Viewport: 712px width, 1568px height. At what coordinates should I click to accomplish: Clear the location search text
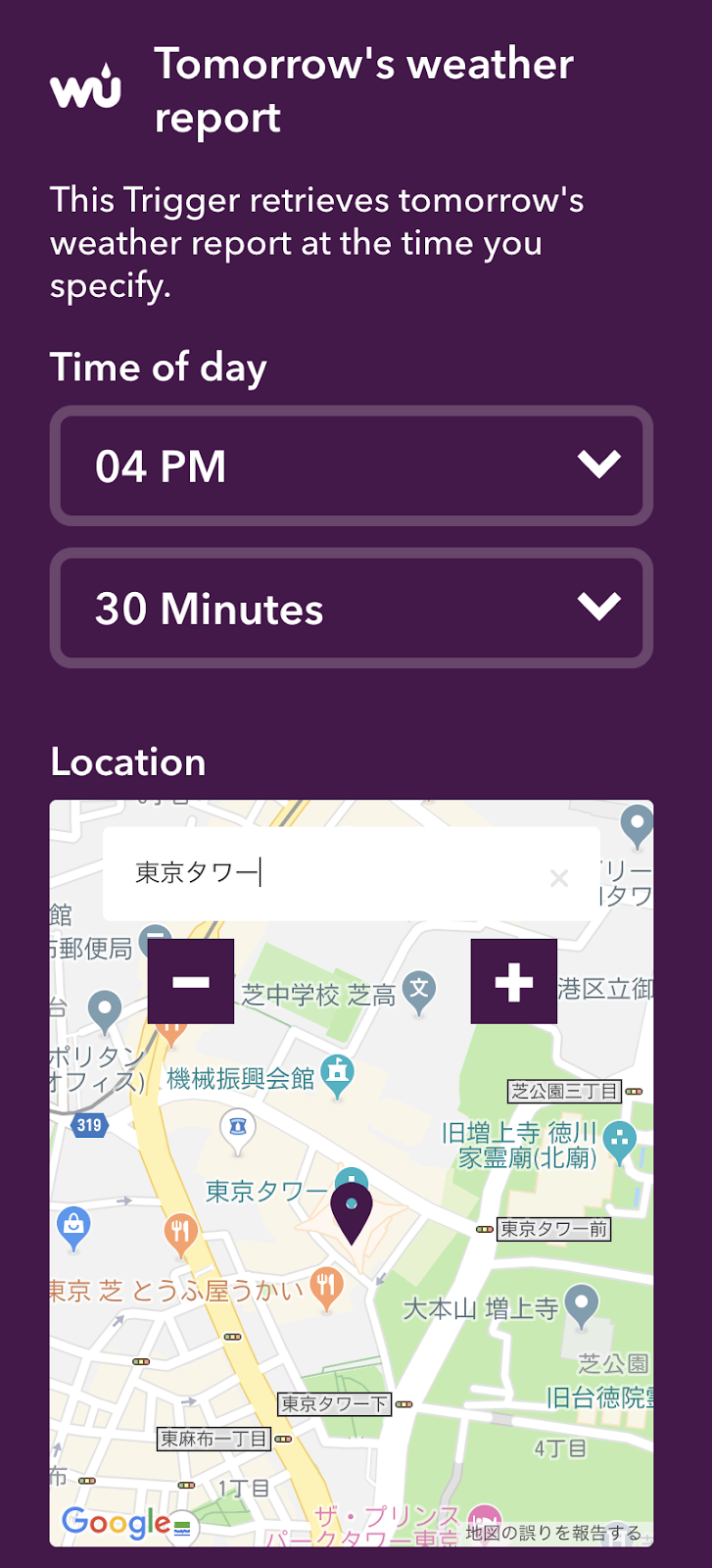click(559, 878)
